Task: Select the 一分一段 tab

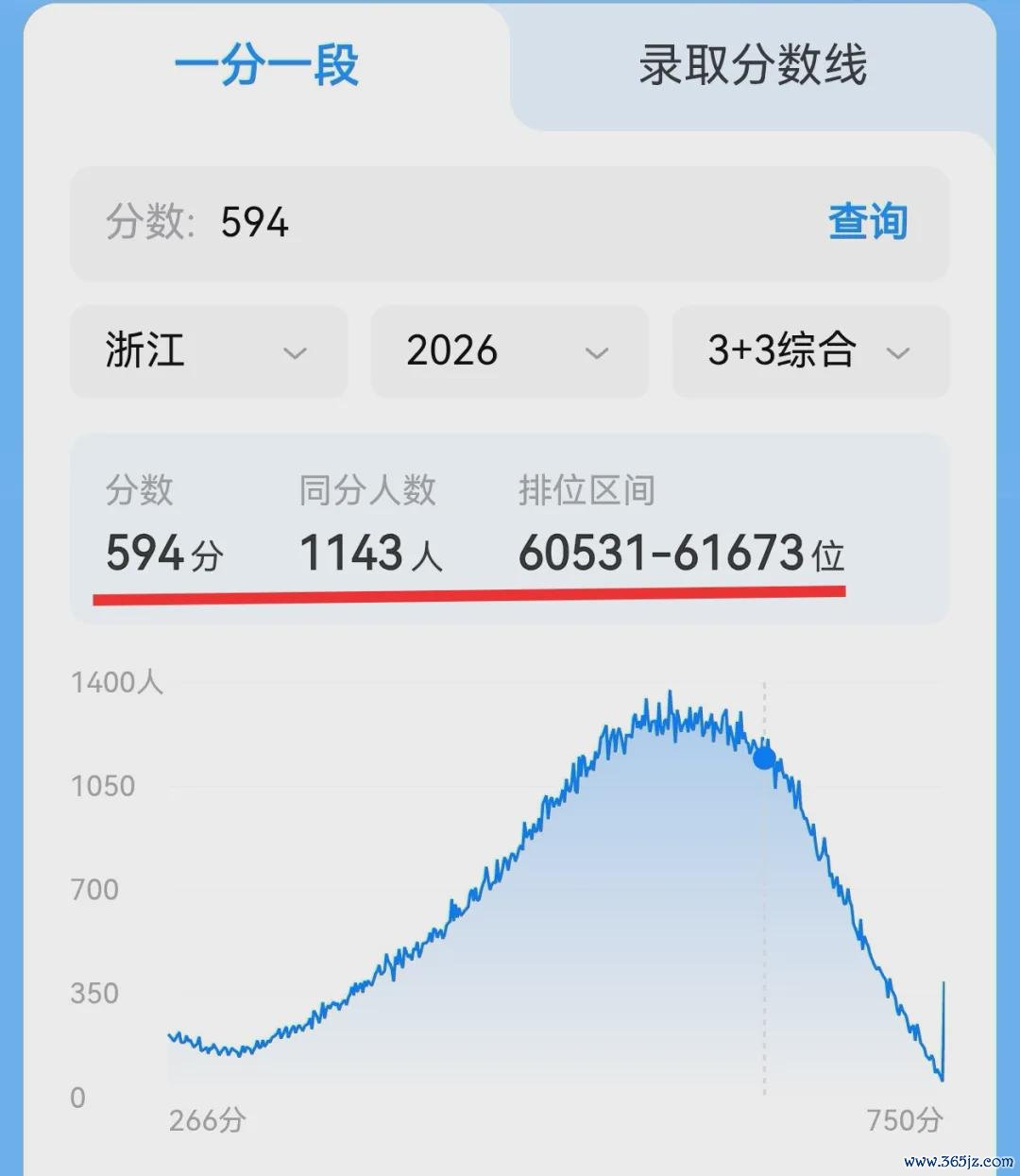Action: coord(266,66)
